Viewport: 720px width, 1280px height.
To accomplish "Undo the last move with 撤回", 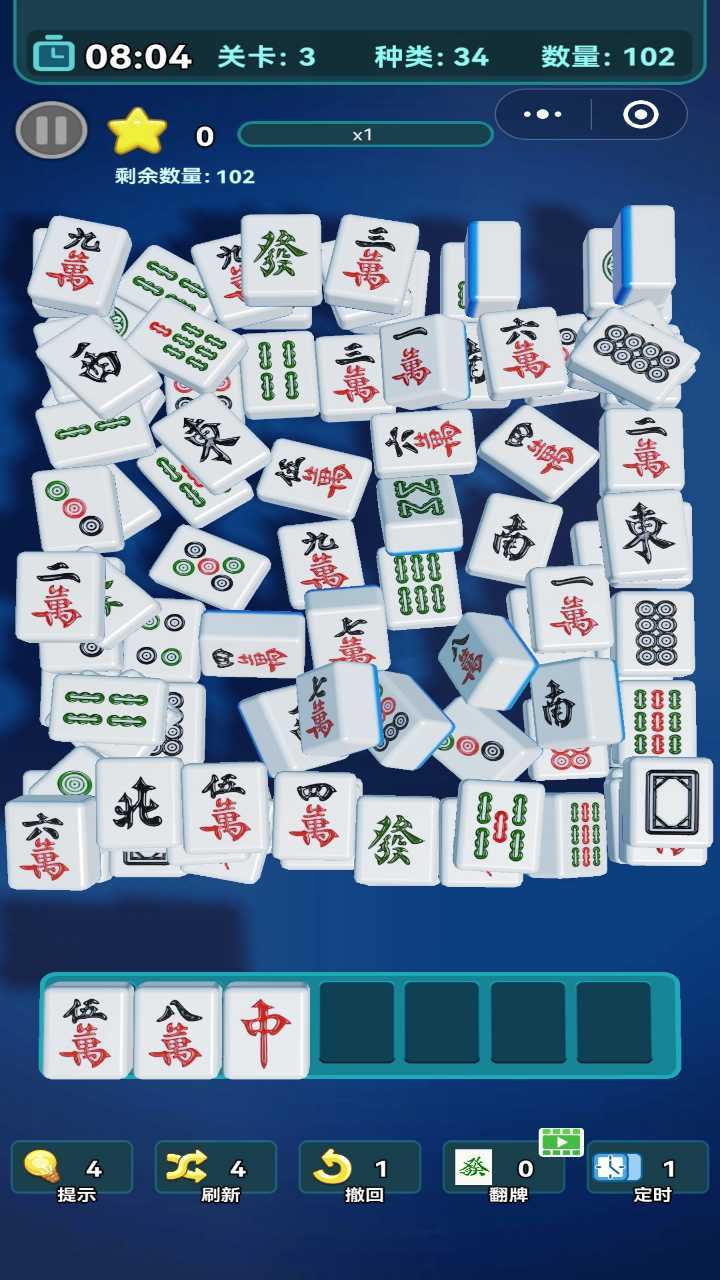I will click(x=359, y=1168).
